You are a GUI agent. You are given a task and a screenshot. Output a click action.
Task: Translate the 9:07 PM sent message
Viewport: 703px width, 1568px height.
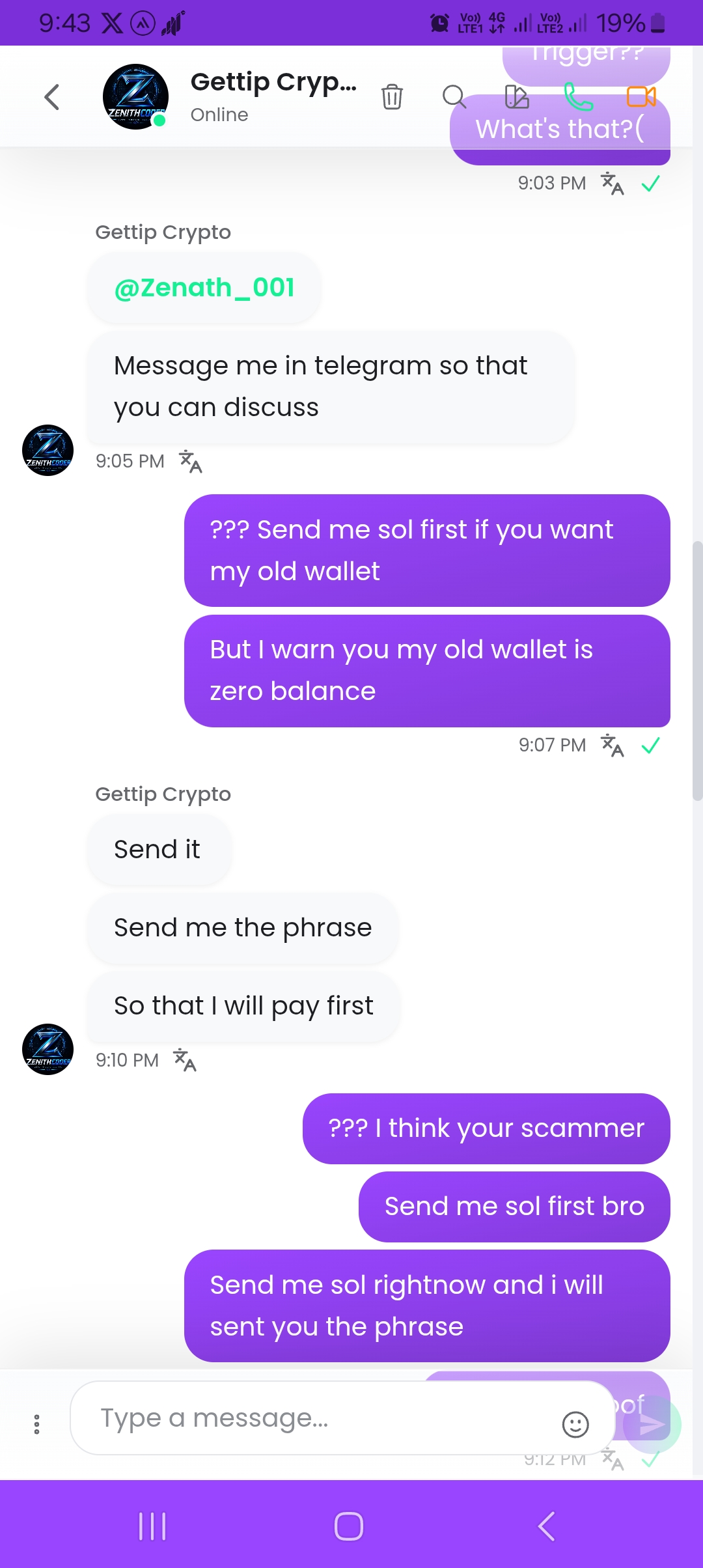click(613, 745)
